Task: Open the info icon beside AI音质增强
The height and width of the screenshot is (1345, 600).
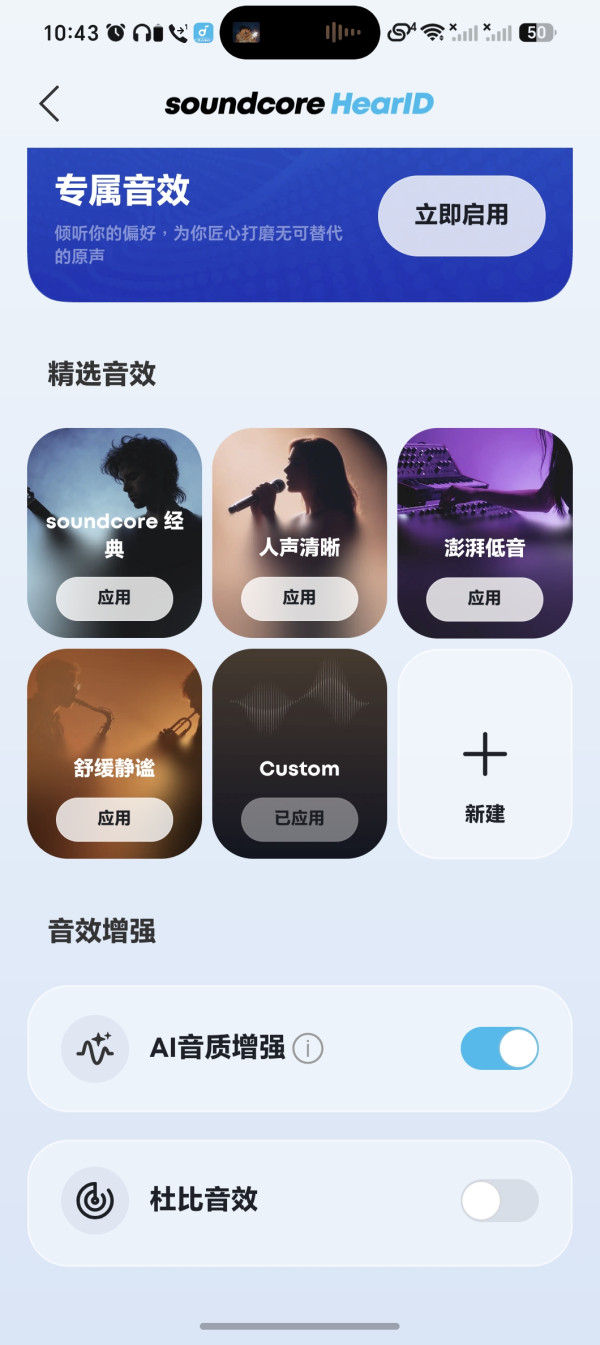Action: [x=308, y=1049]
